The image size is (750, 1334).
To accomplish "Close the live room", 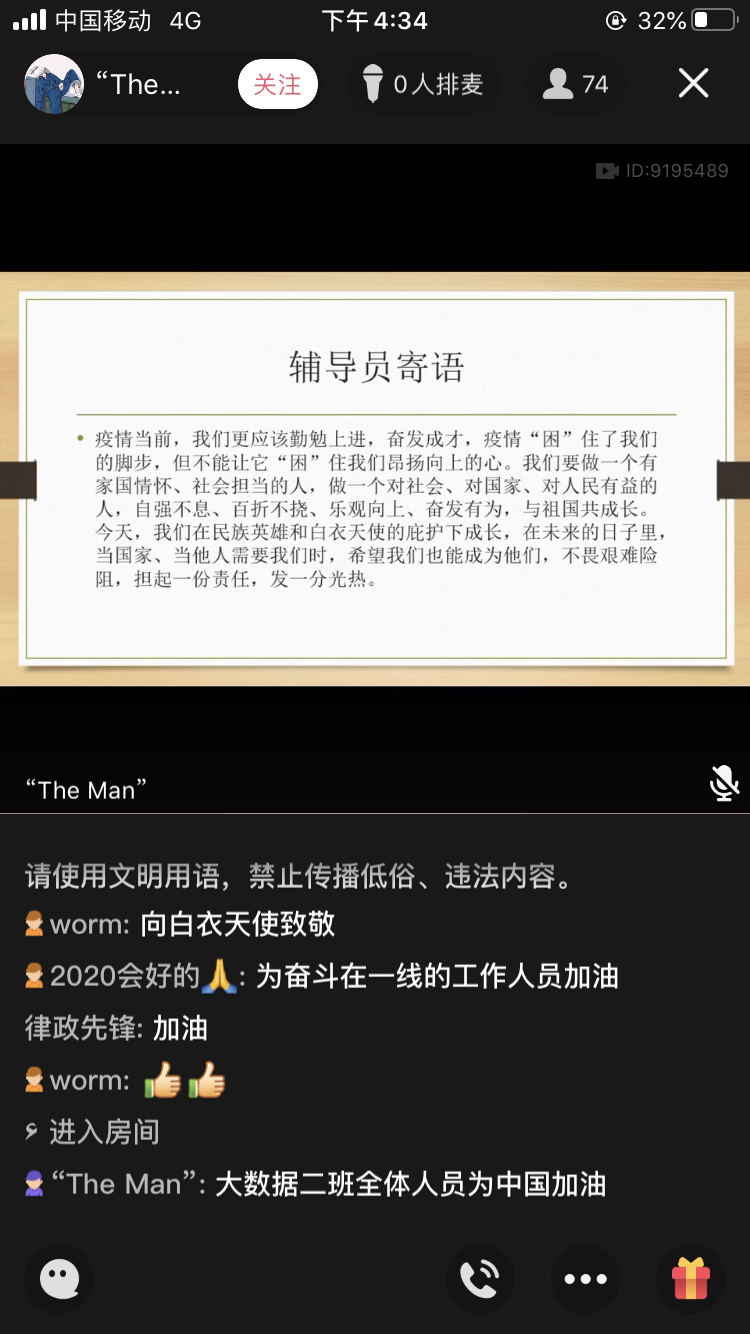I will [x=693, y=84].
